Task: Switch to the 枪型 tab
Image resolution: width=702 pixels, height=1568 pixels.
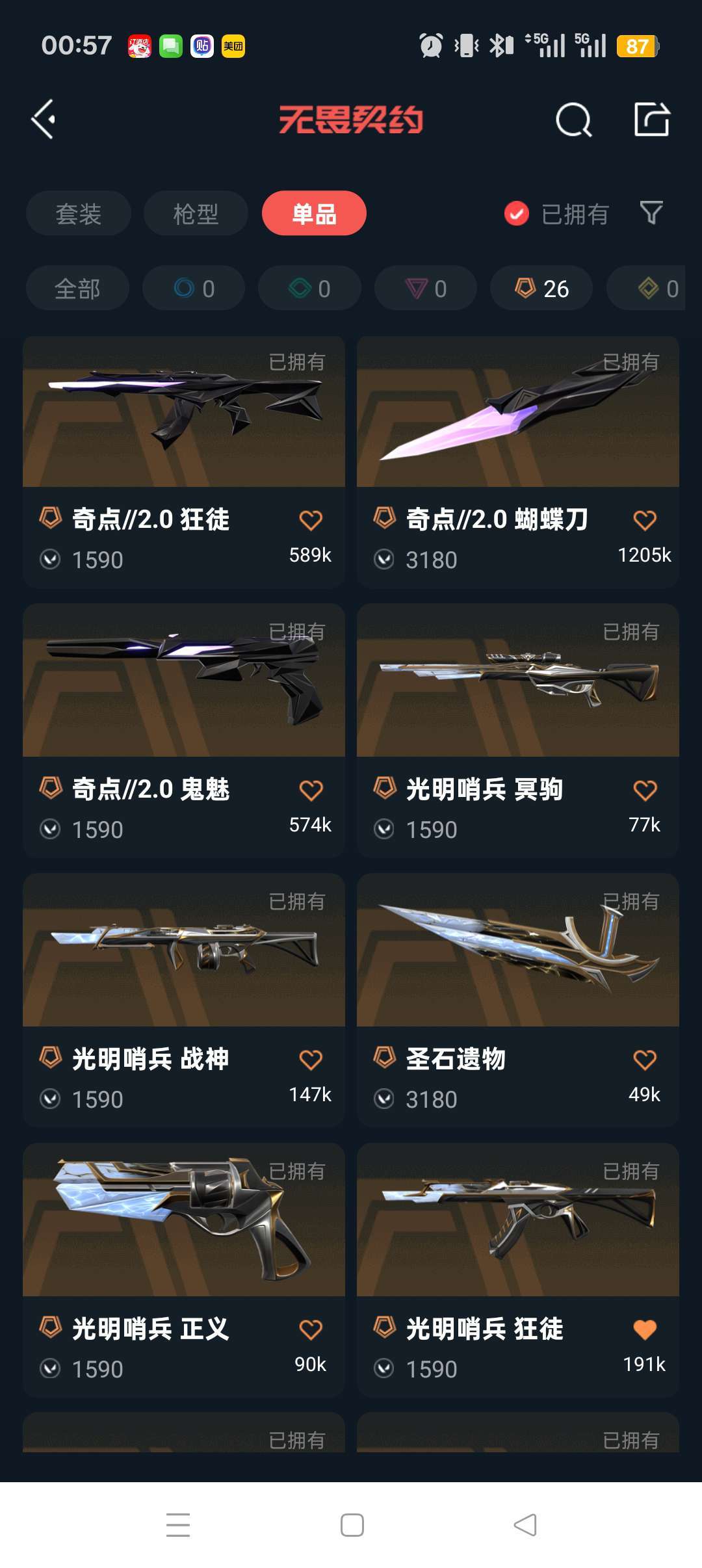Action: pos(196,214)
